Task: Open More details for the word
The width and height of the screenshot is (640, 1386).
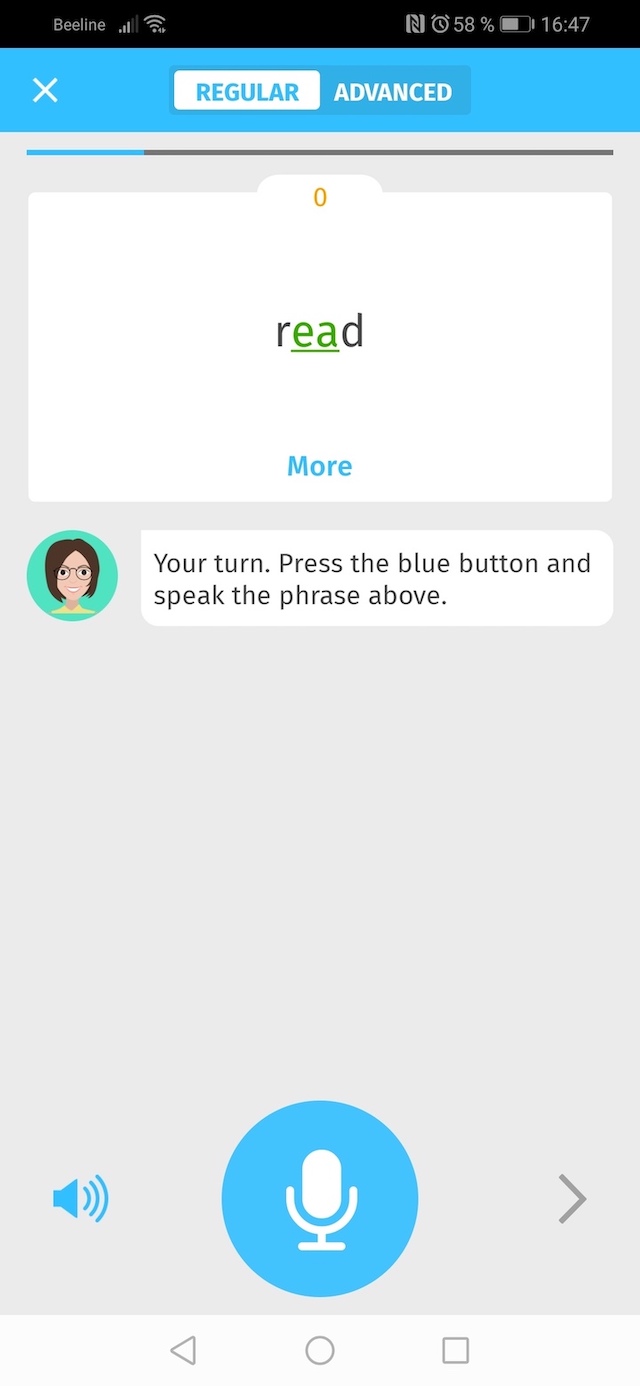Action: [319, 466]
